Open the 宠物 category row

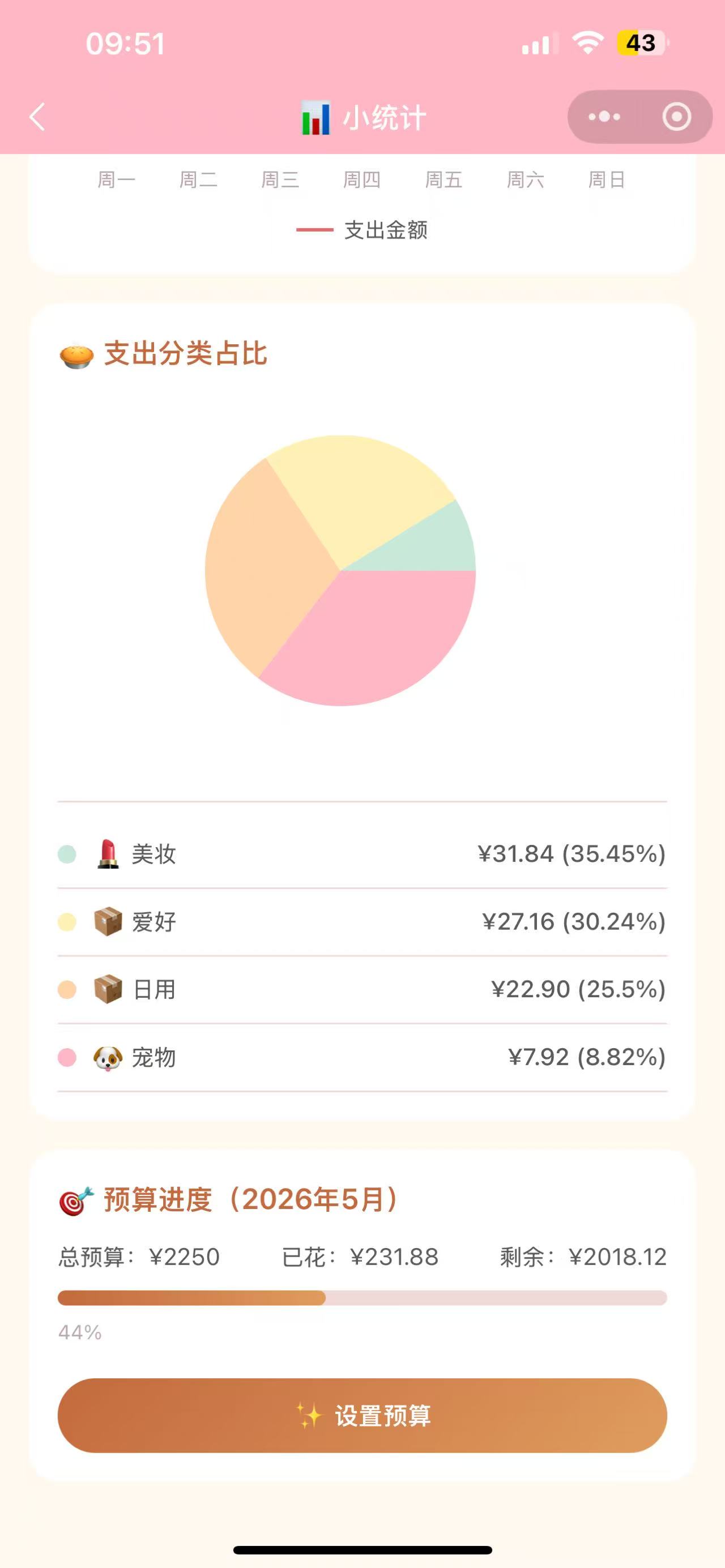pyautogui.click(x=362, y=1057)
